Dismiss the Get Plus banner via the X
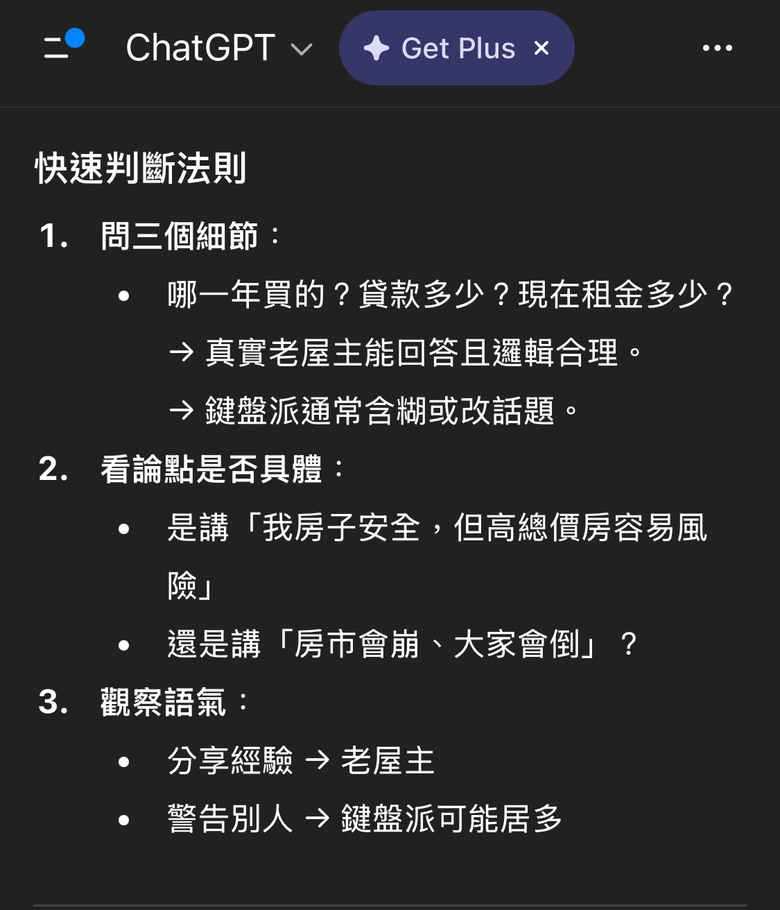Viewport: 780px width, 910px height. click(541, 47)
